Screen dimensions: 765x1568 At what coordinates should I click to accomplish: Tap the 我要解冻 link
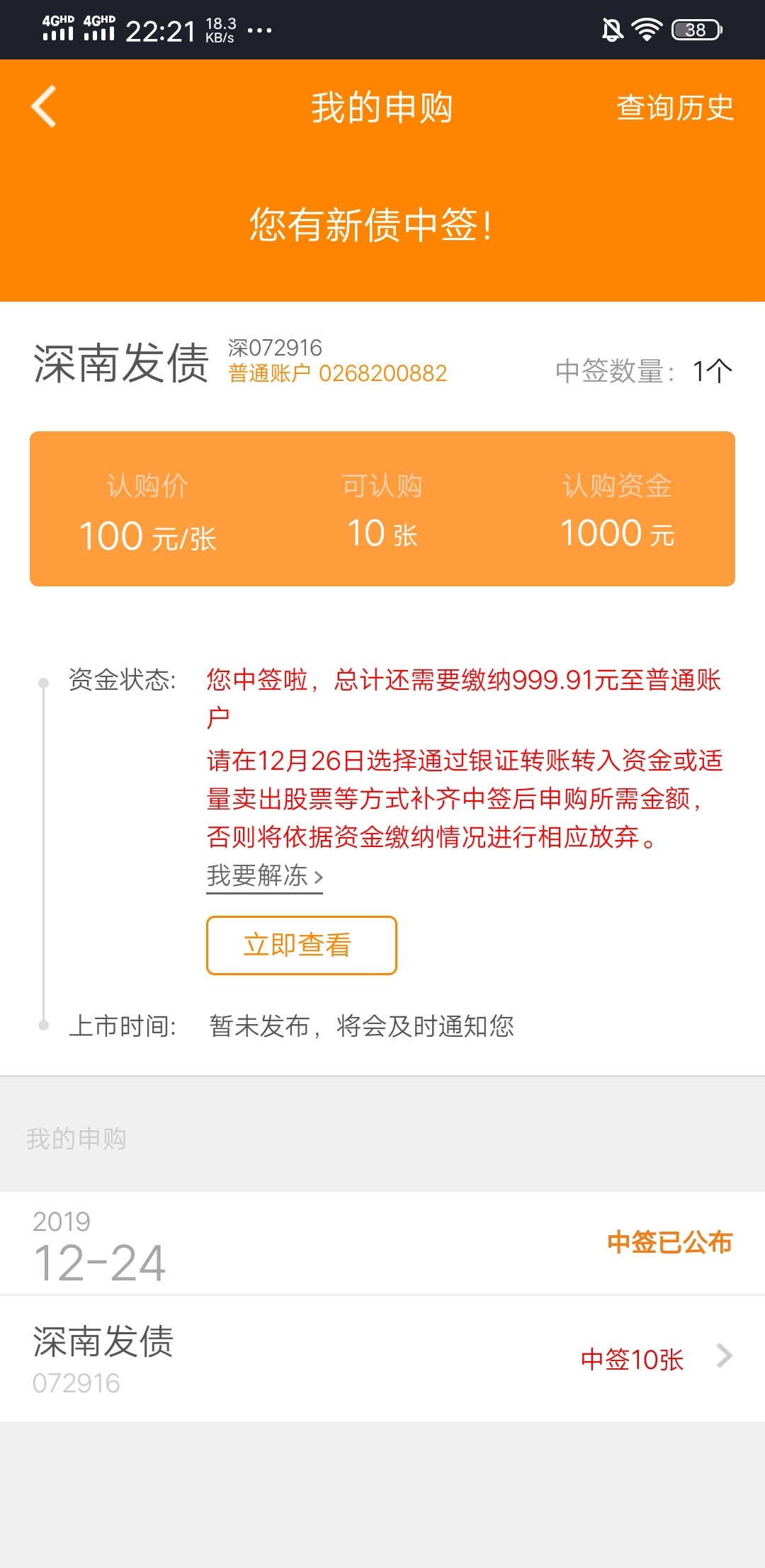tap(264, 877)
